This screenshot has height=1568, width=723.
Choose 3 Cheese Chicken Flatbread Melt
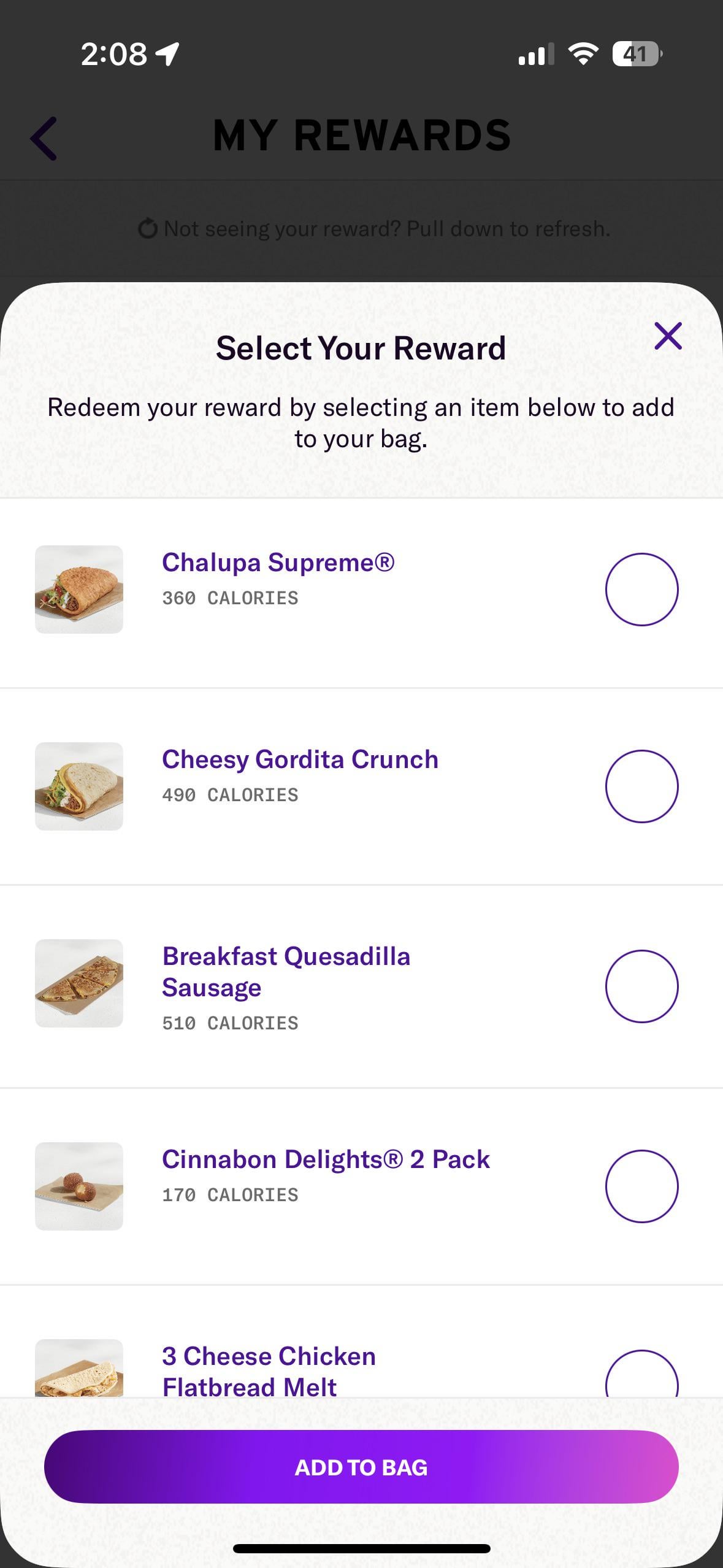click(x=641, y=1378)
